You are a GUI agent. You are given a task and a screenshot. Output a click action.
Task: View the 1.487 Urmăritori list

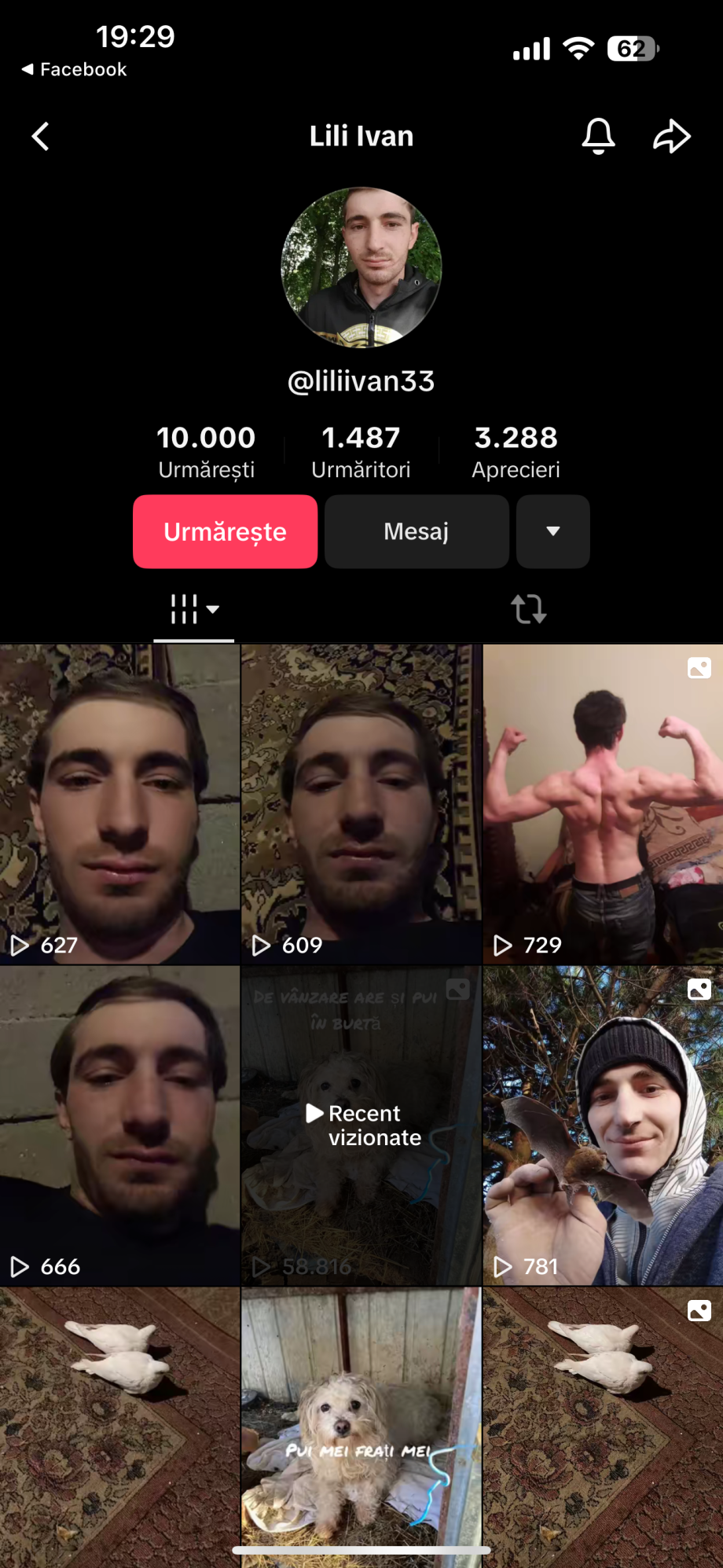[361, 452]
